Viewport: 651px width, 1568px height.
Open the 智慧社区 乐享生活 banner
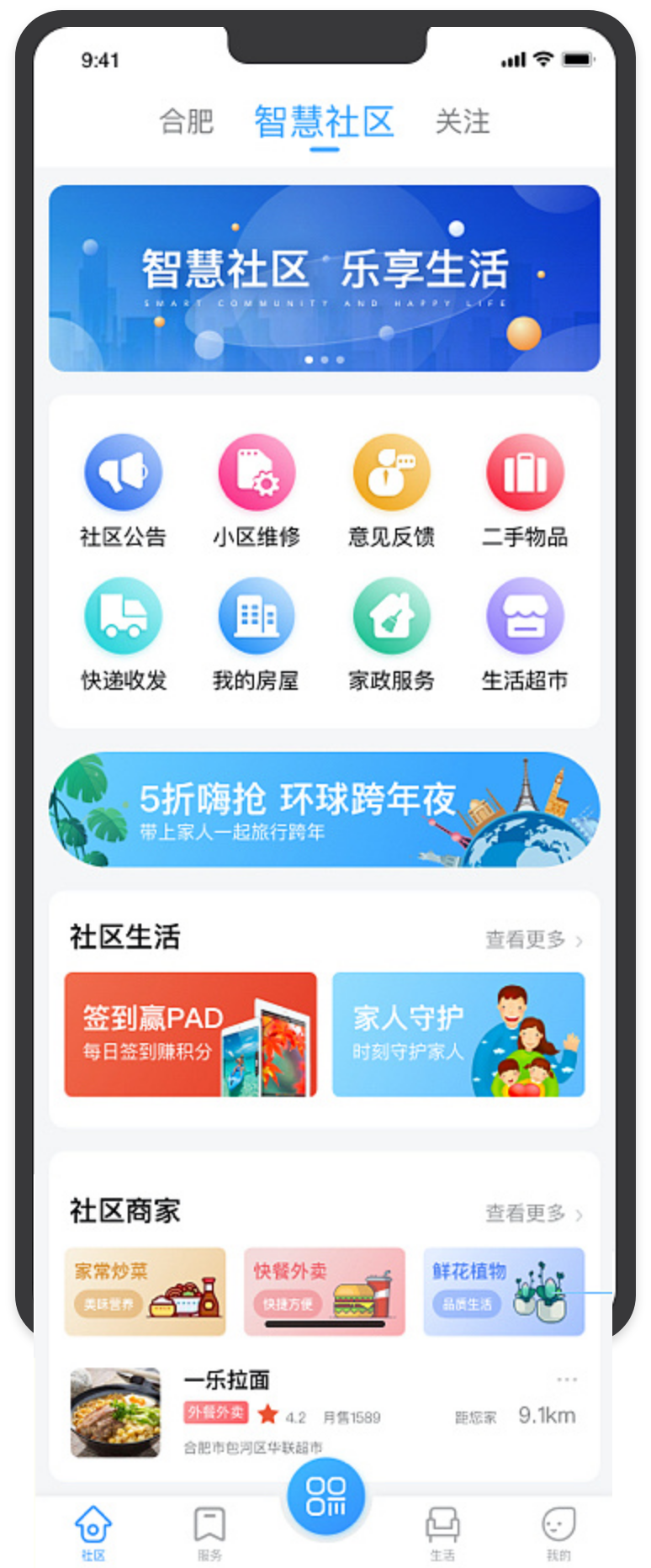[325, 278]
